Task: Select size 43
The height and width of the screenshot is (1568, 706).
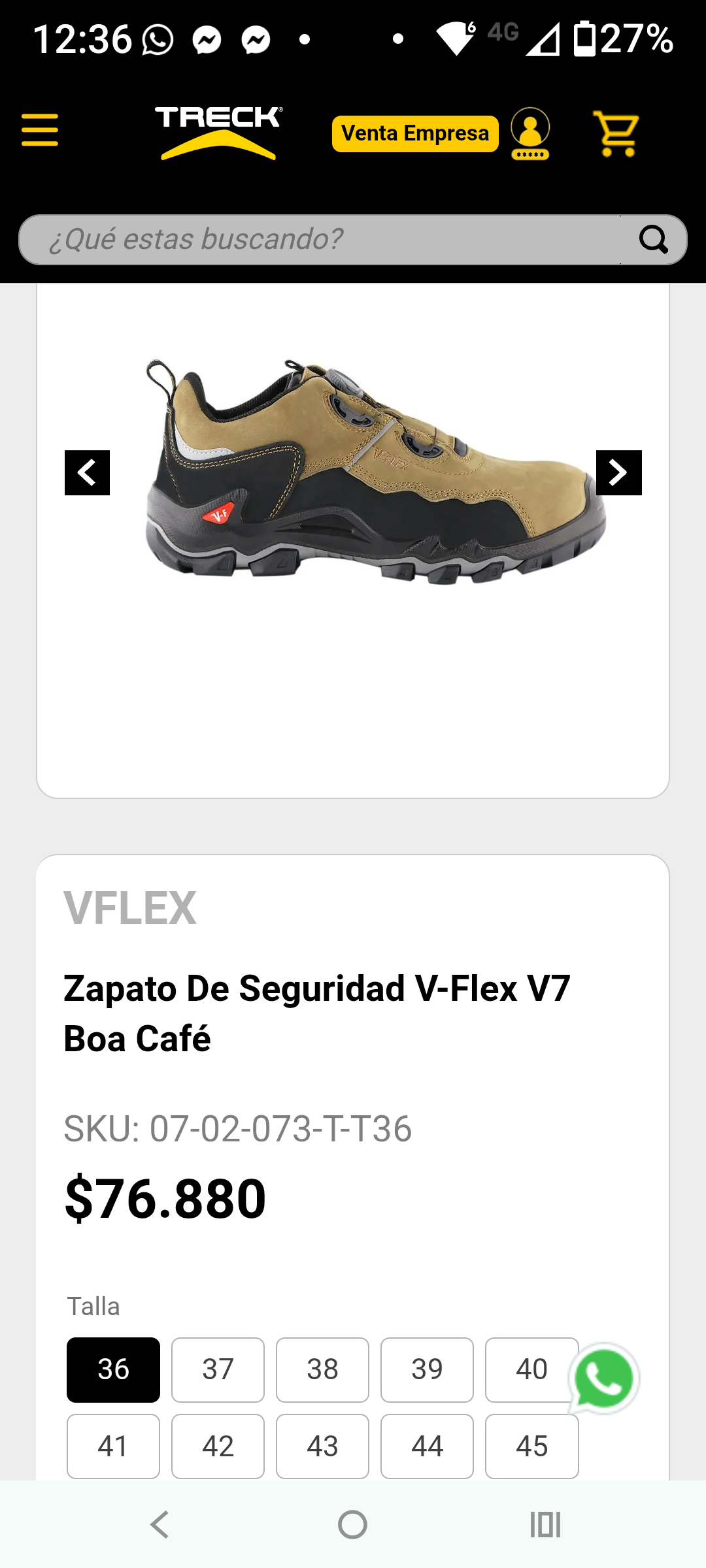Action: click(x=322, y=1446)
